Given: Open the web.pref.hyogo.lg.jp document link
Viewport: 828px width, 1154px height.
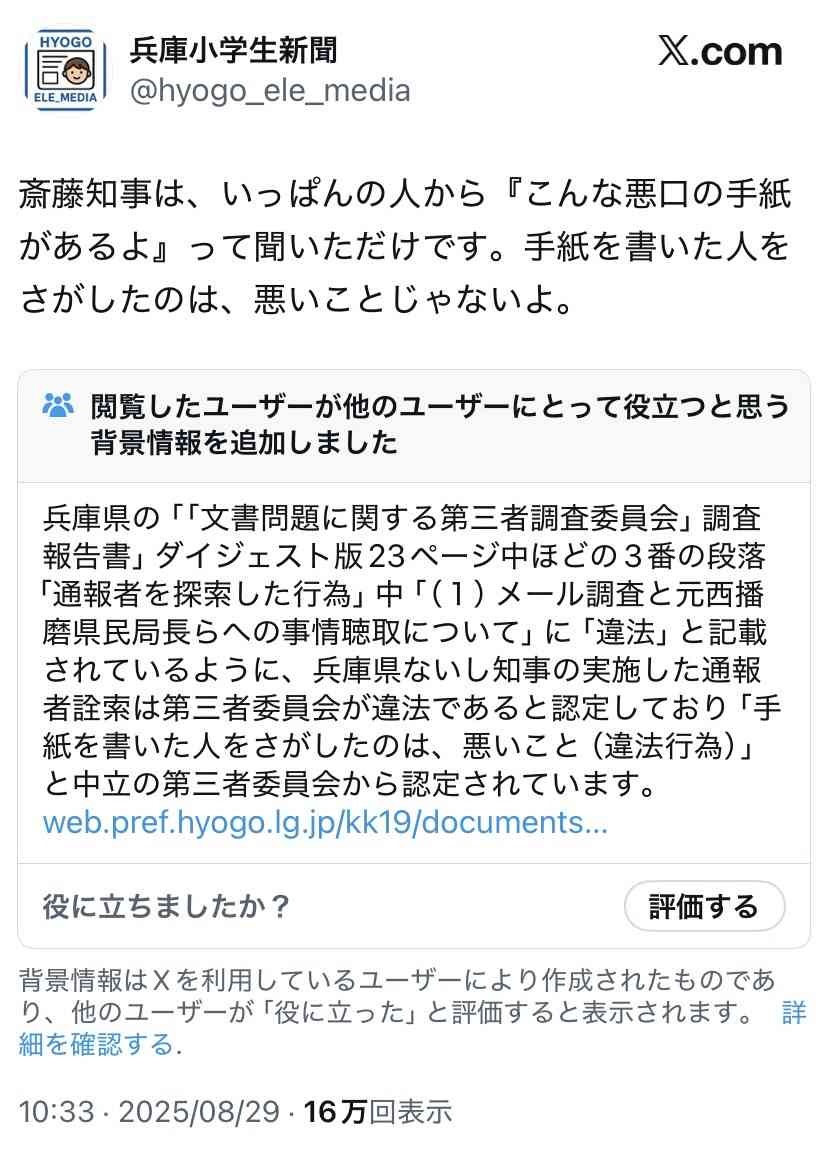Looking at the screenshot, I should coord(325,824).
